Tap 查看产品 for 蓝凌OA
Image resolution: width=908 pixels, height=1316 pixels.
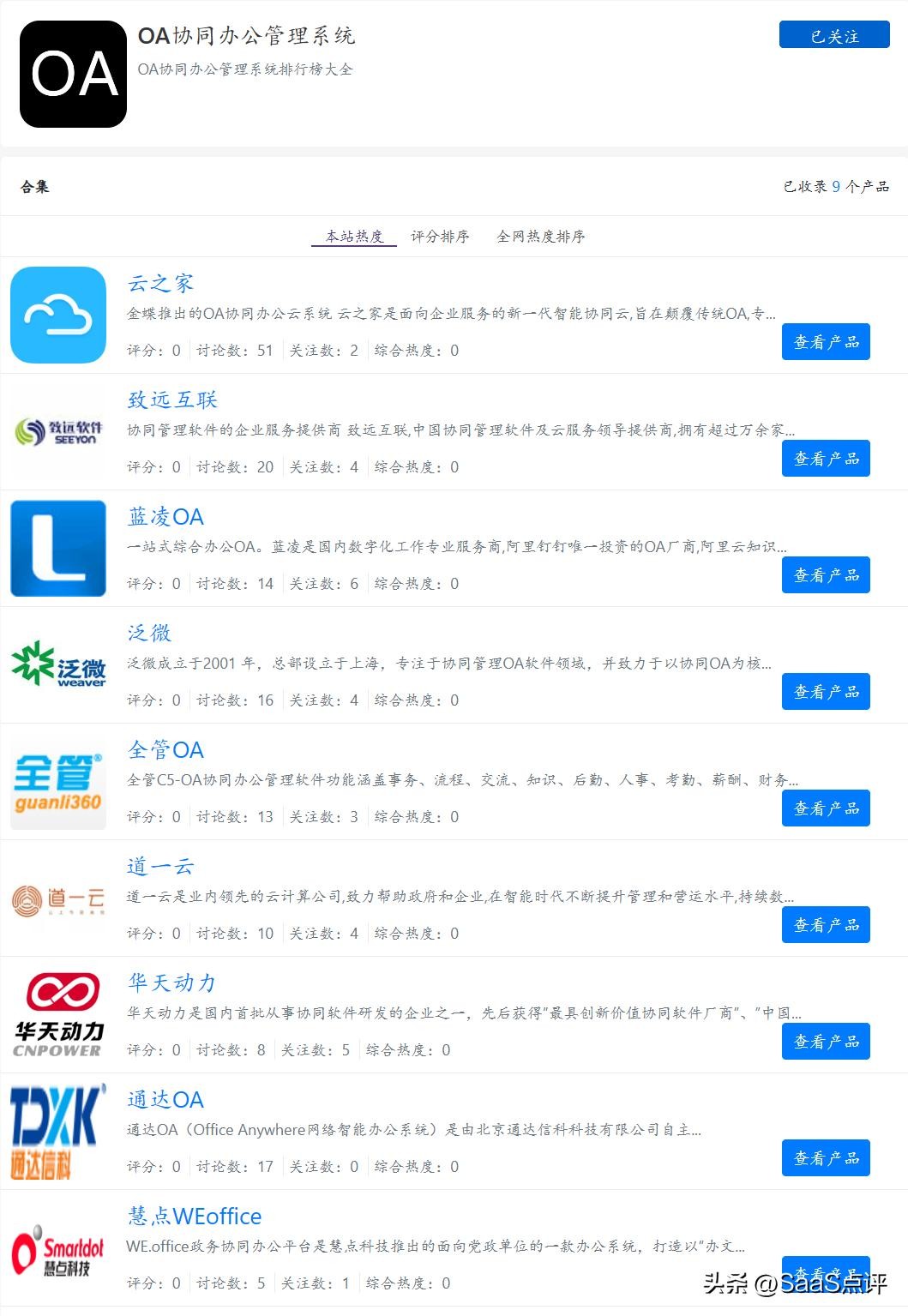pos(826,575)
